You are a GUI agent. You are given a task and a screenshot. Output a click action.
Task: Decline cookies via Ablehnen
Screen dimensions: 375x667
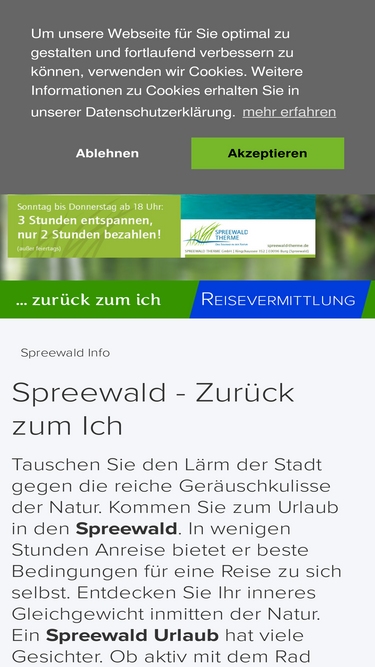(x=107, y=153)
